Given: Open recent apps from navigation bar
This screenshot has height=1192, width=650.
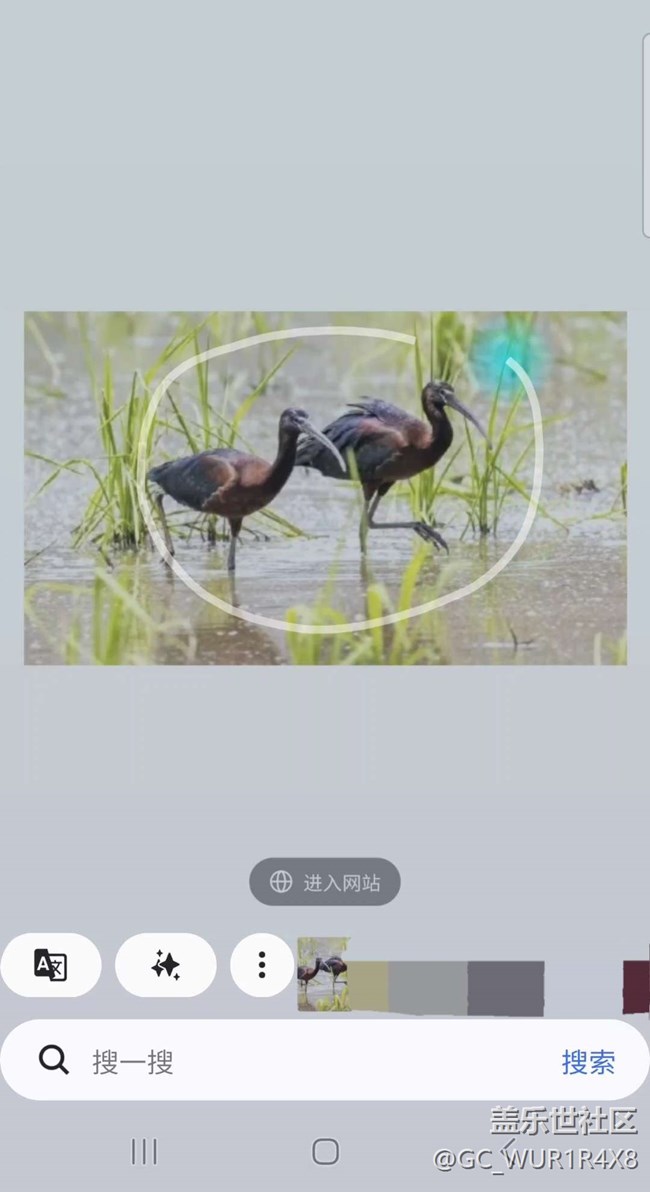Looking at the screenshot, I should pyautogui.click(x=144, y=1151).
